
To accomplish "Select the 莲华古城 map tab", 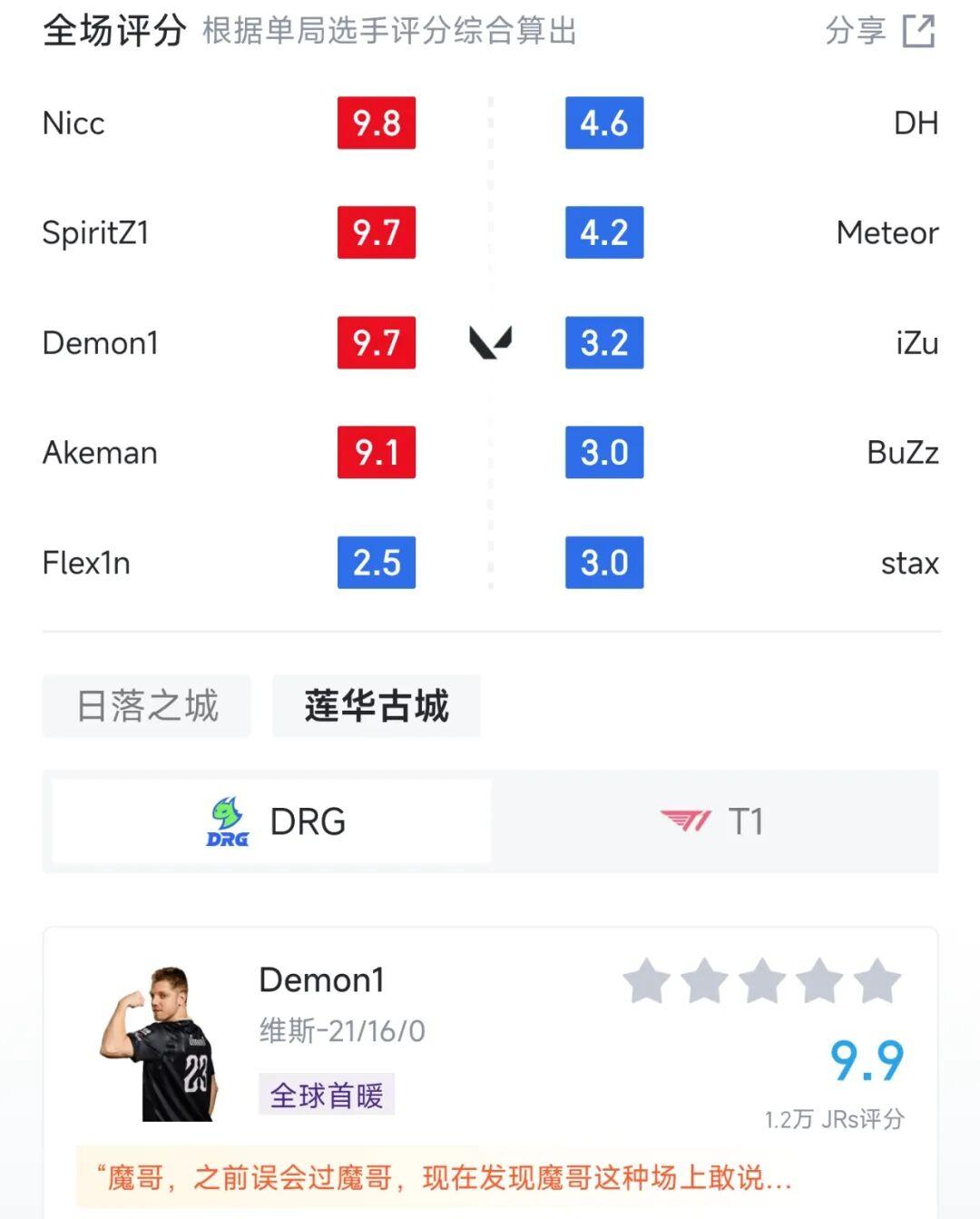I will 377,706.
